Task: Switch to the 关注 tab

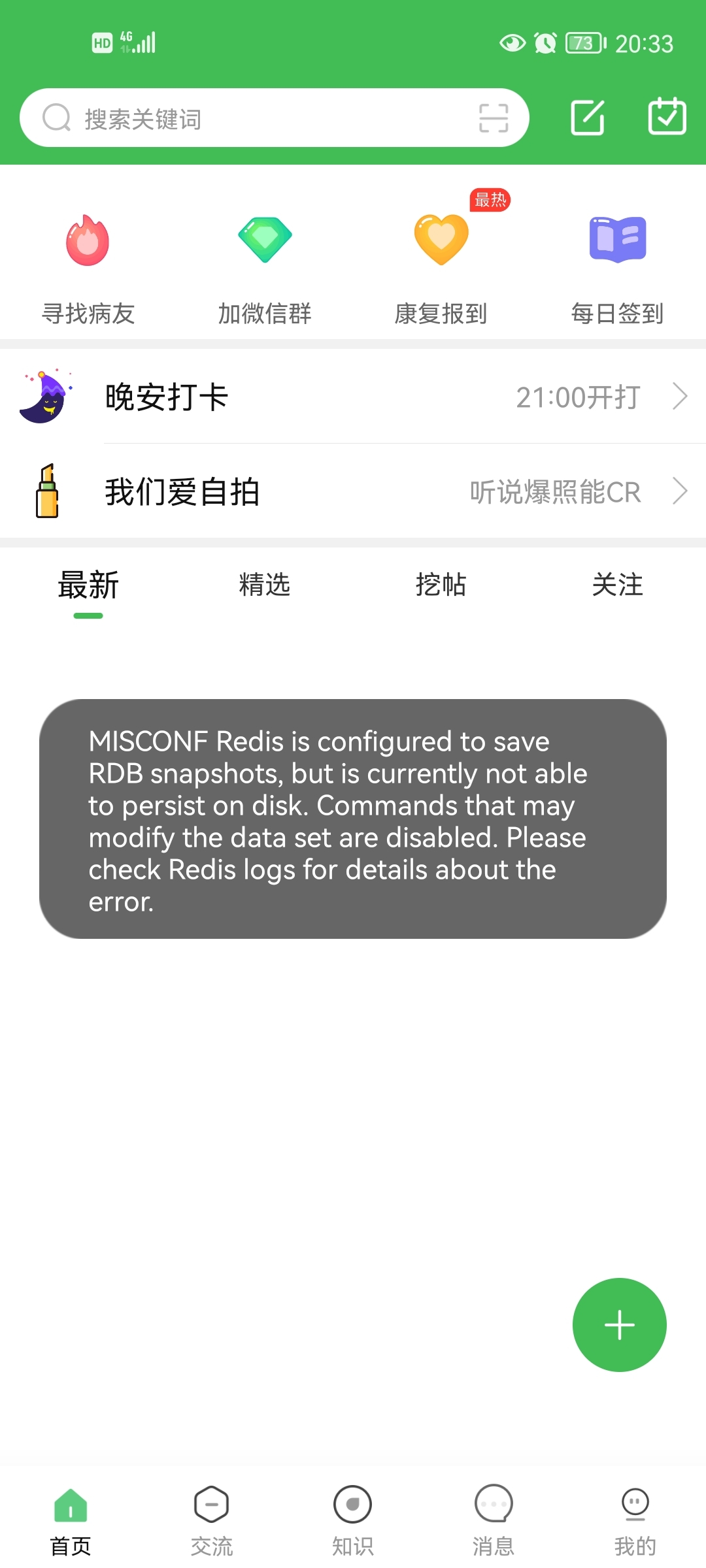Action: [618, 585]
